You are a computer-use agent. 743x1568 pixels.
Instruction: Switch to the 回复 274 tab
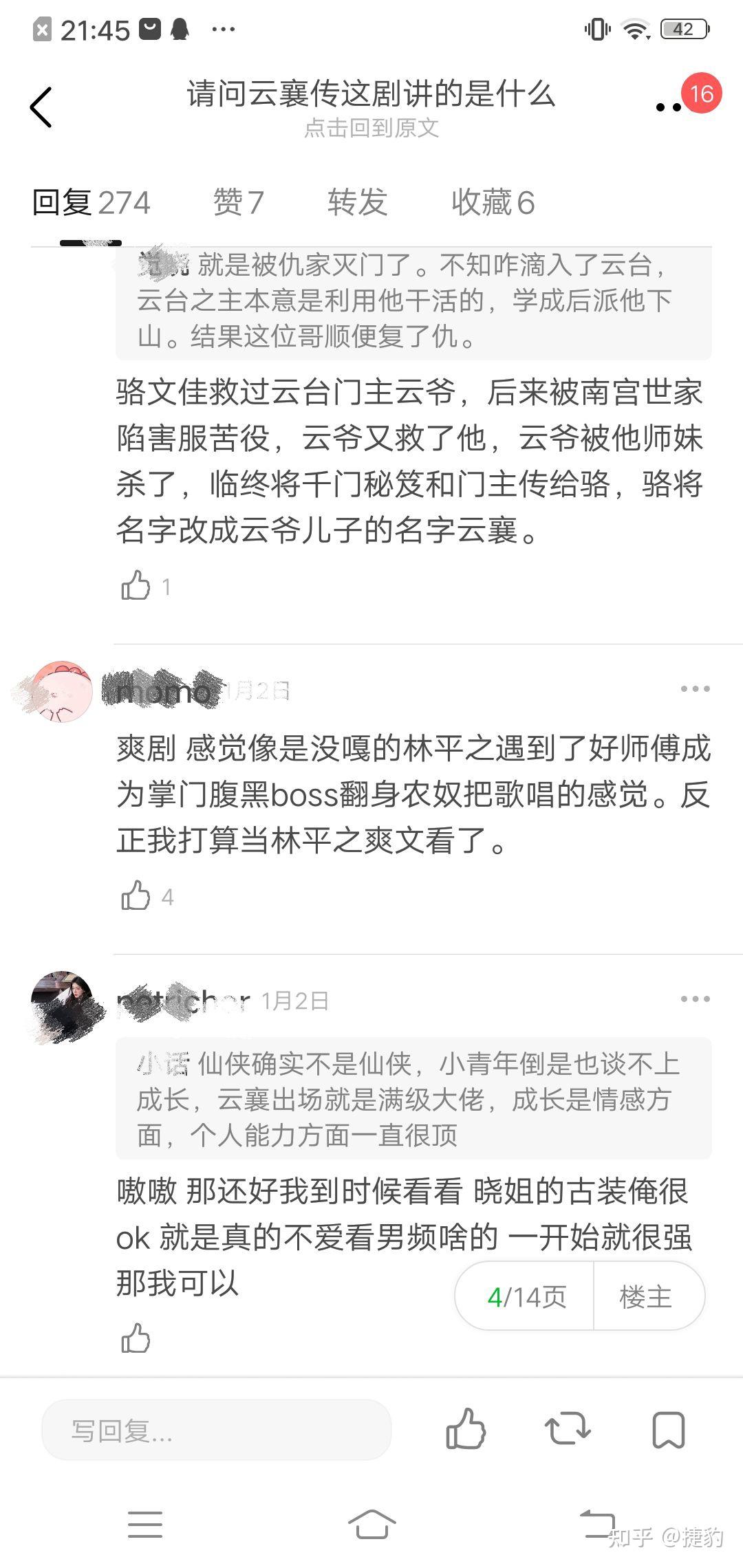[x=91, y=203]
